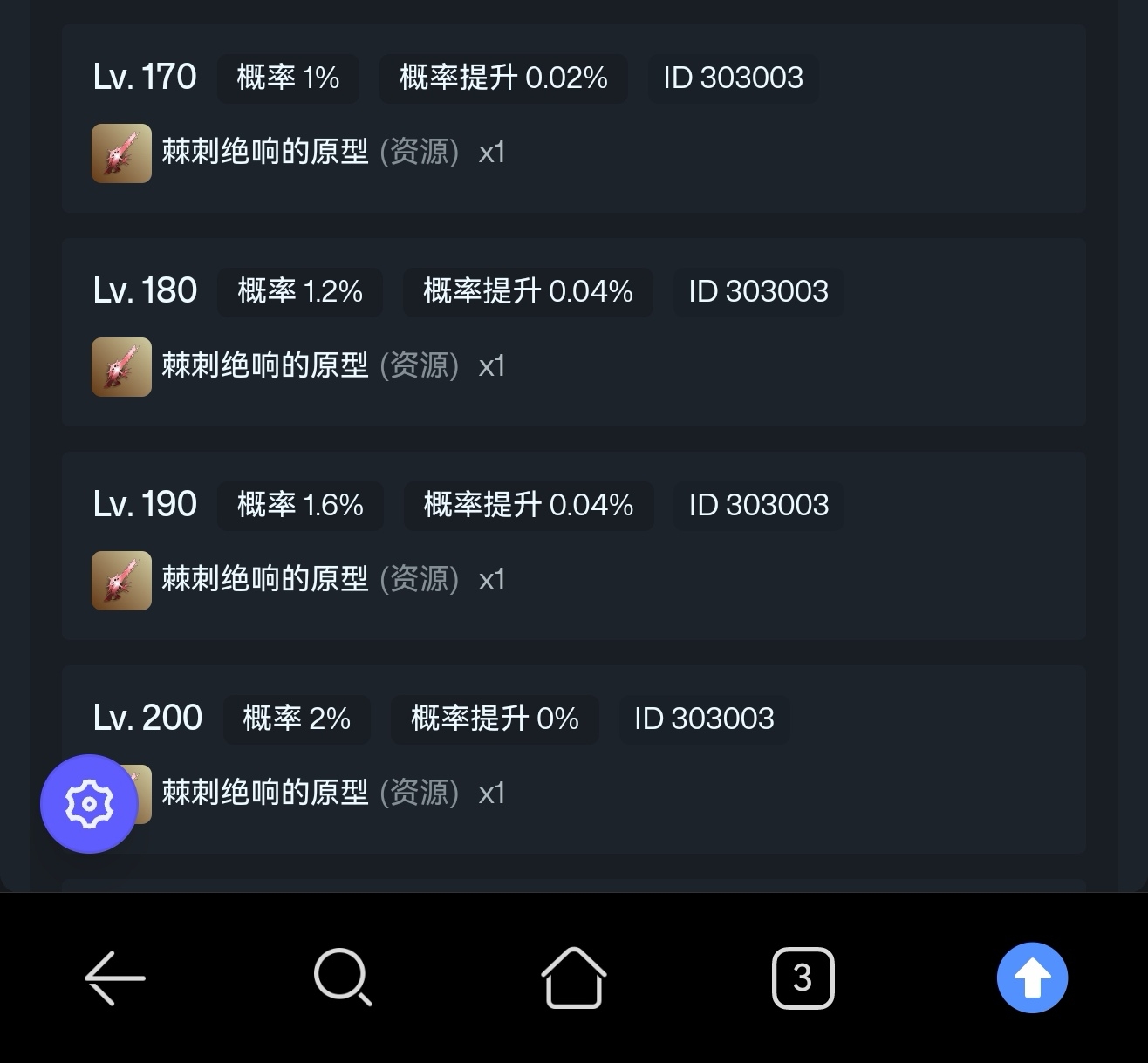Viewport: 1148px width, 1063px height.
Task: Open the floating settings gear button
Action: pos(89,803)
